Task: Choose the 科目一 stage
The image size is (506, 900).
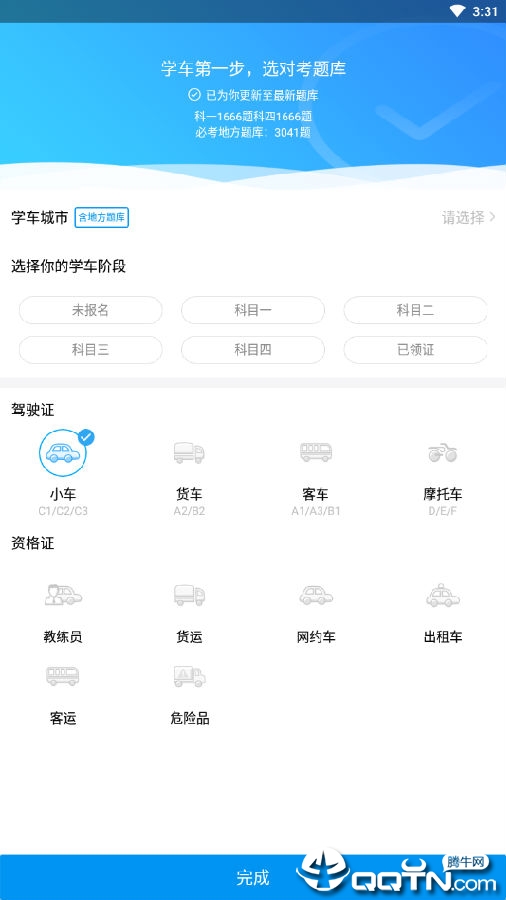Action: pyautogui.click(x=253, y=310)
